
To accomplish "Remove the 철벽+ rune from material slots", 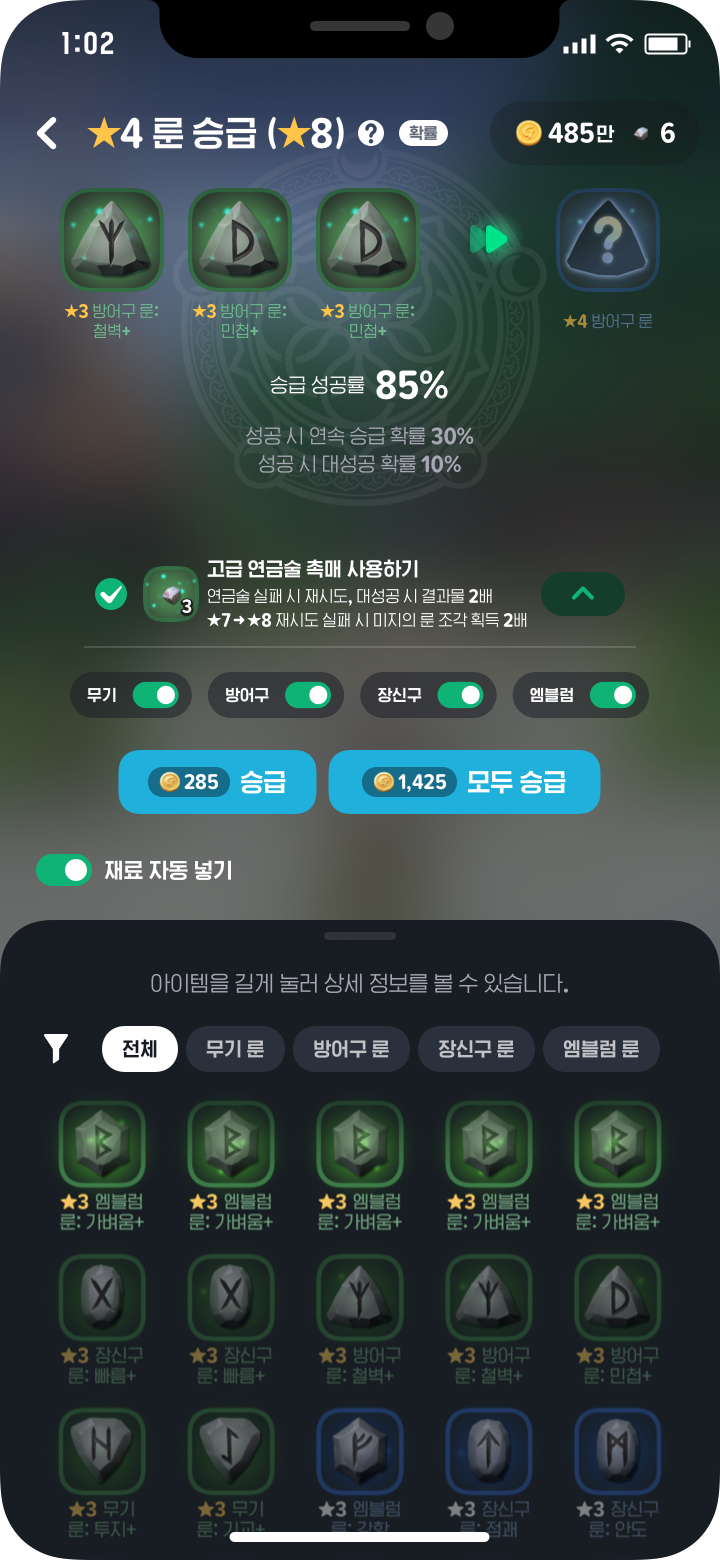I will coord(111,240).
